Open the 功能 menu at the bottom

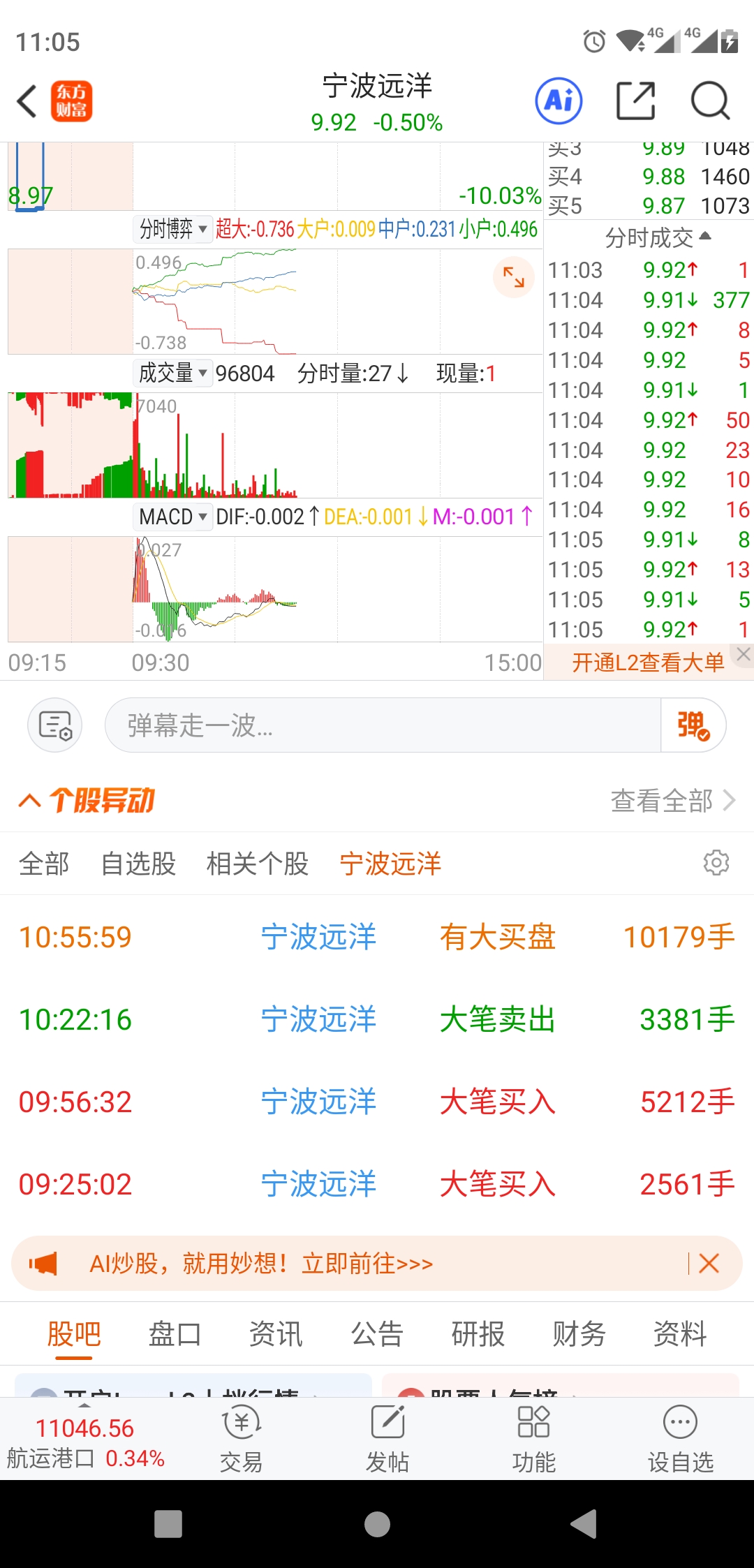click(534, 1439)
